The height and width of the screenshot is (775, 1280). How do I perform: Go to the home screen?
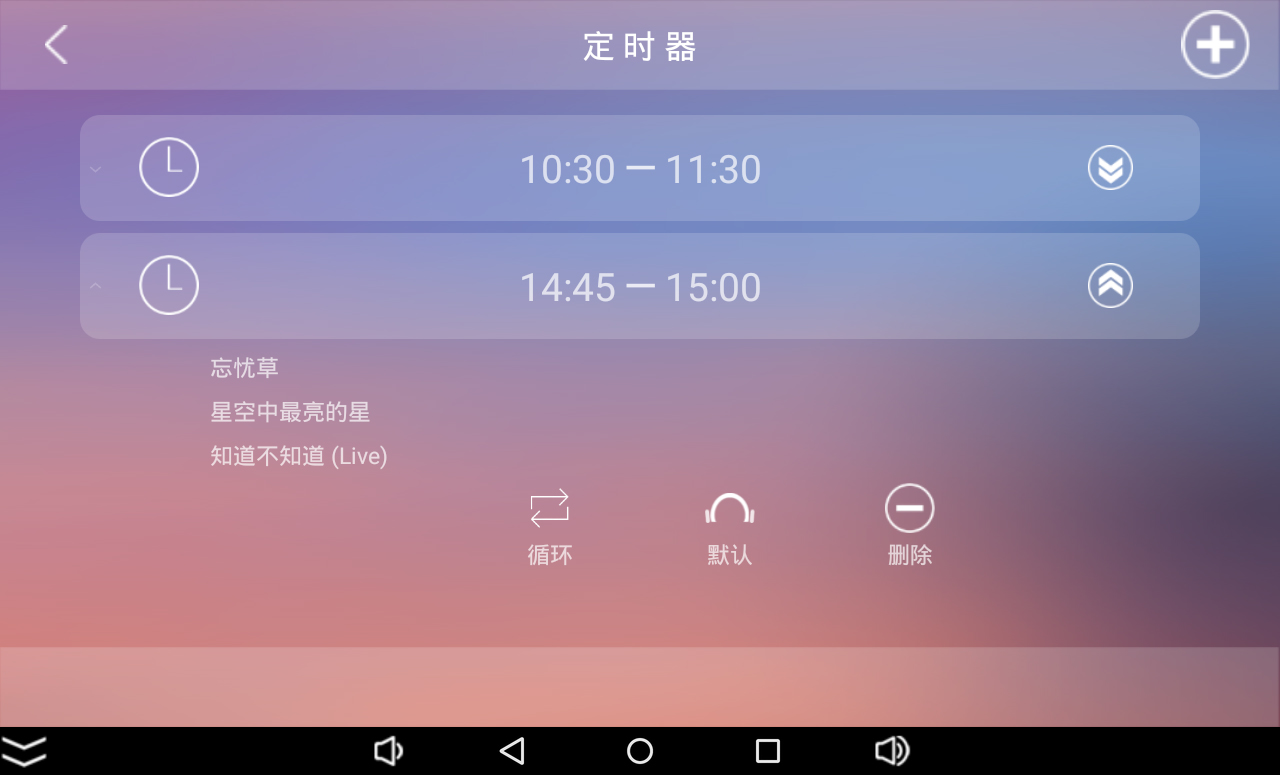point(640,751)
